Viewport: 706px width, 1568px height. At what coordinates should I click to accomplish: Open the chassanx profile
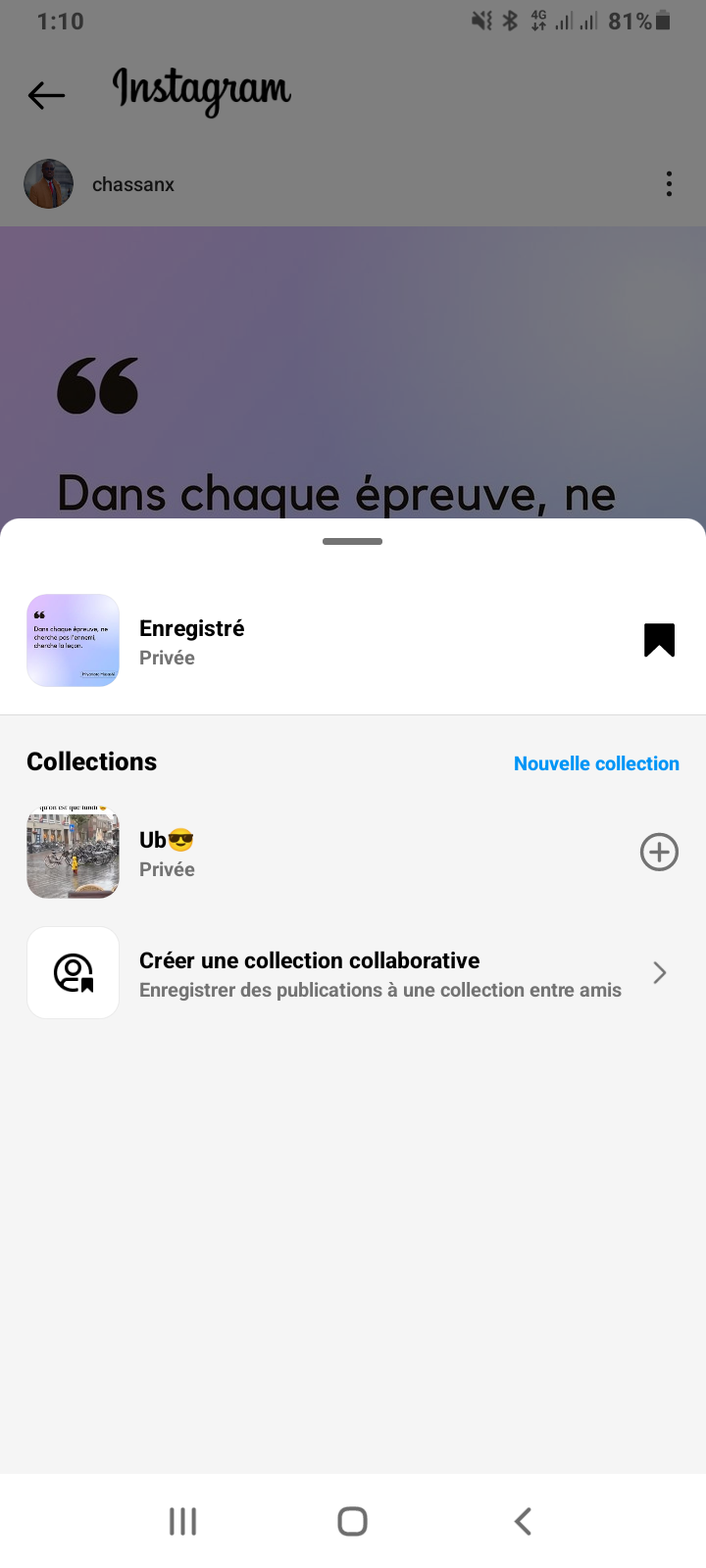pyautogui.click(x=132, y=184)
